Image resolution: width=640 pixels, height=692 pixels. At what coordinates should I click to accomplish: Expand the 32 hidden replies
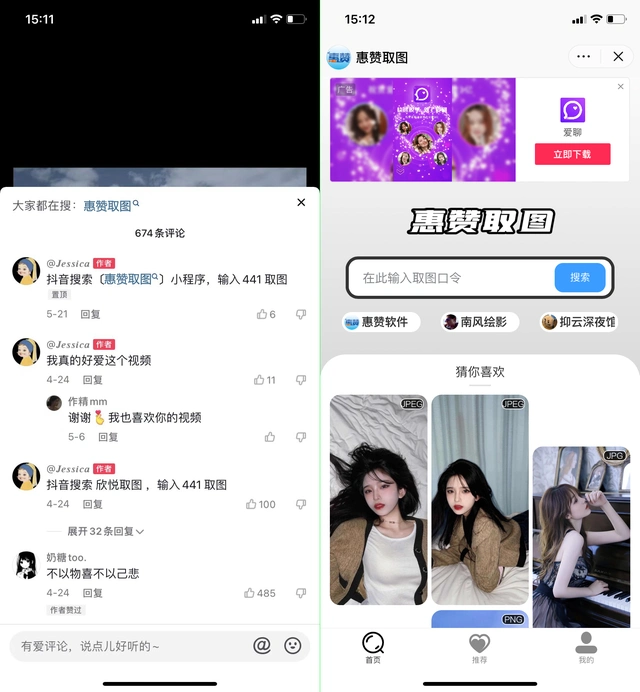coord(105,531)
